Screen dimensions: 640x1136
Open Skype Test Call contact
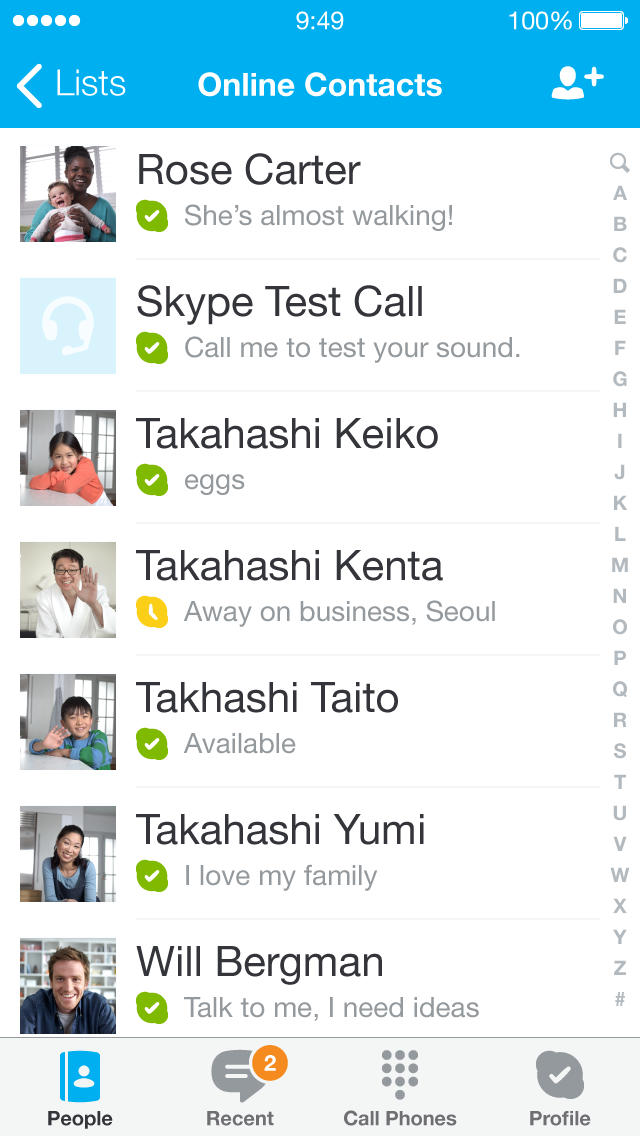click(300, 325)
